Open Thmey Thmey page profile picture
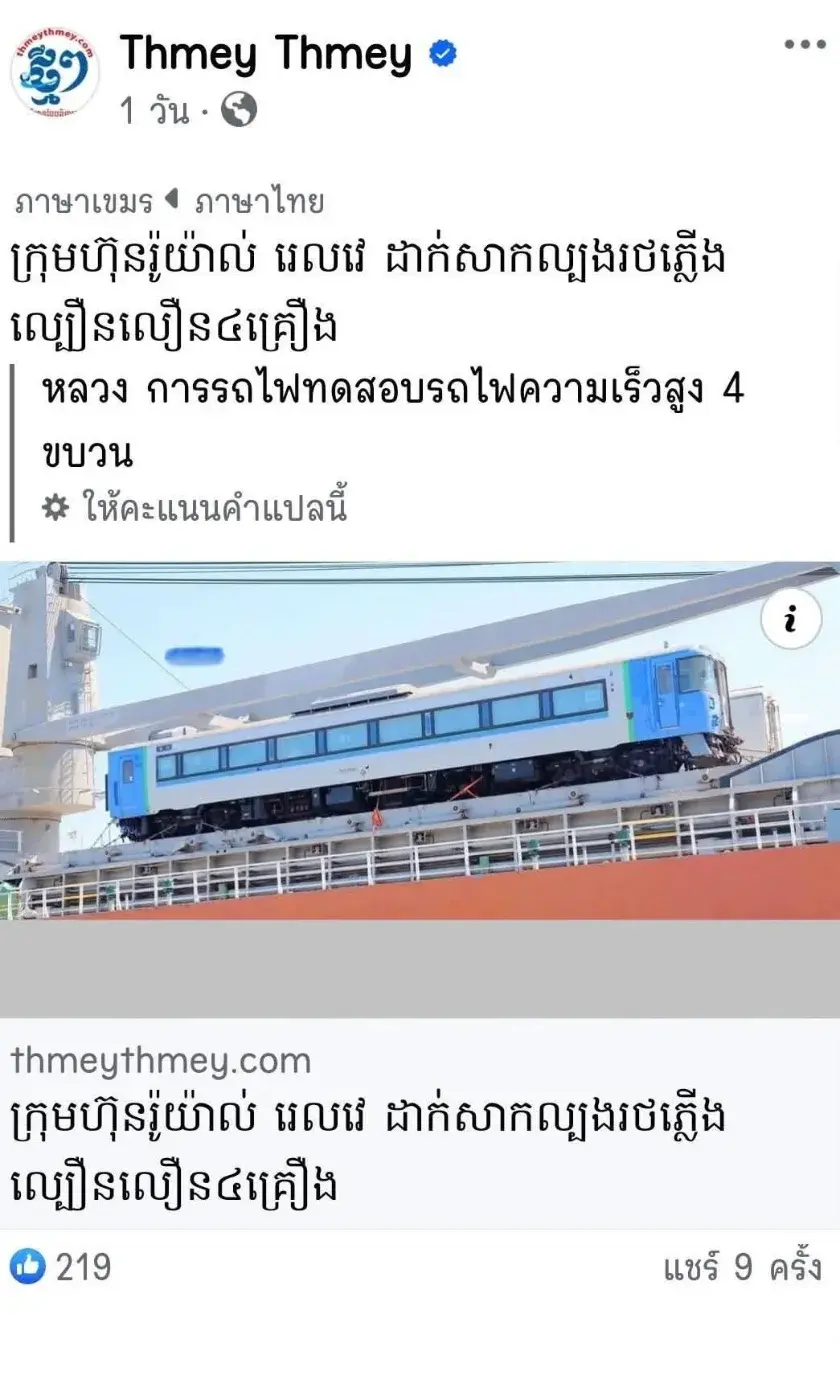The height and width of the screenshot is (1400, 840). click(54, 73)
